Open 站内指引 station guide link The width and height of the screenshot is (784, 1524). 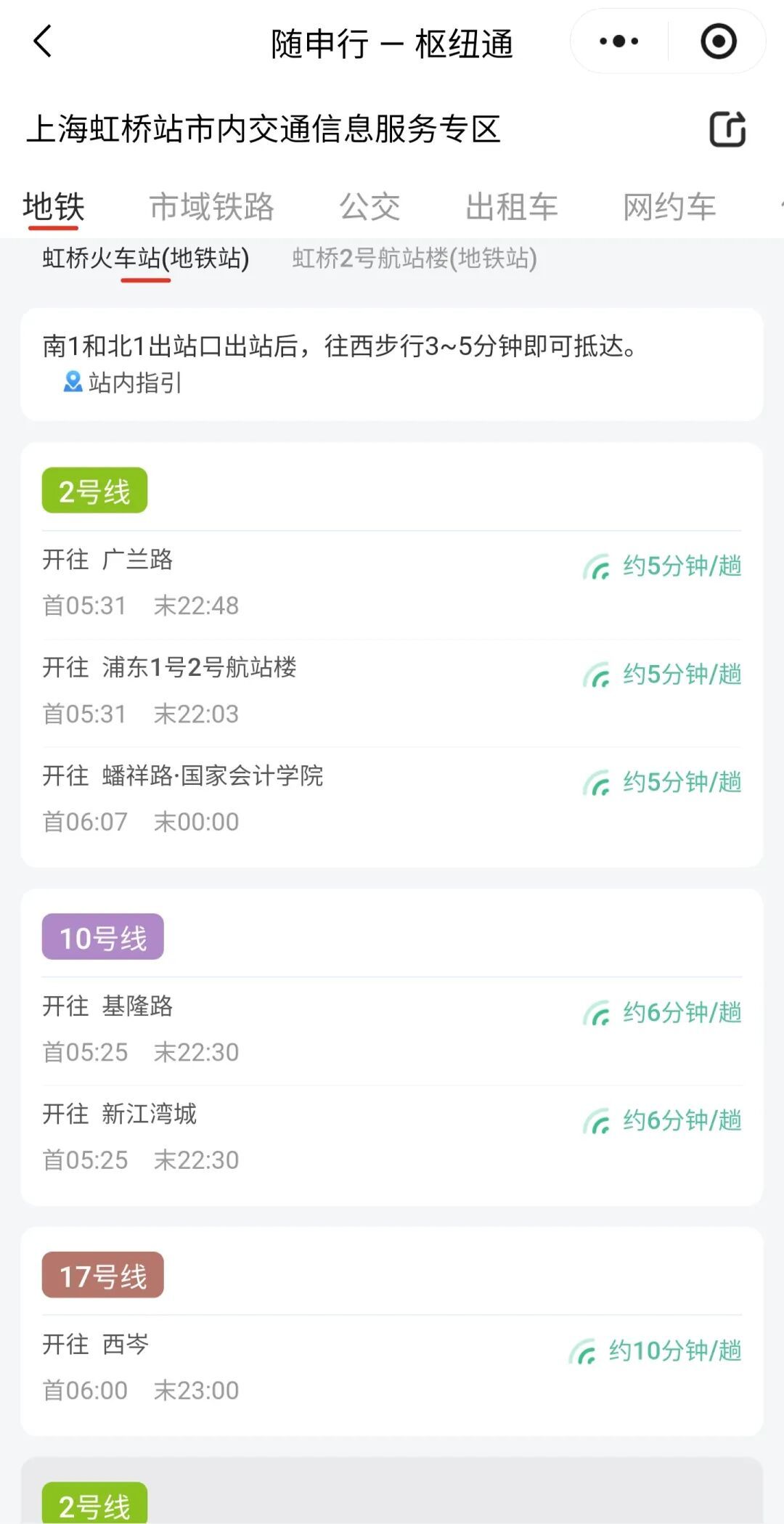123,382
